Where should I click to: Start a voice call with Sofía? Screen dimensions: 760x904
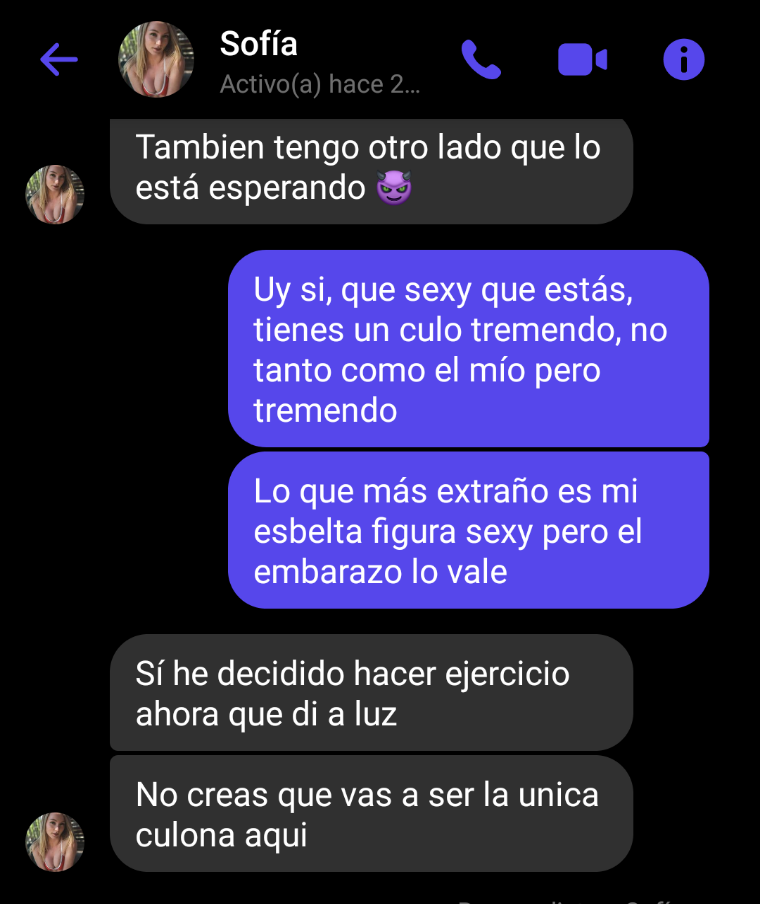(x=481, y=60)
